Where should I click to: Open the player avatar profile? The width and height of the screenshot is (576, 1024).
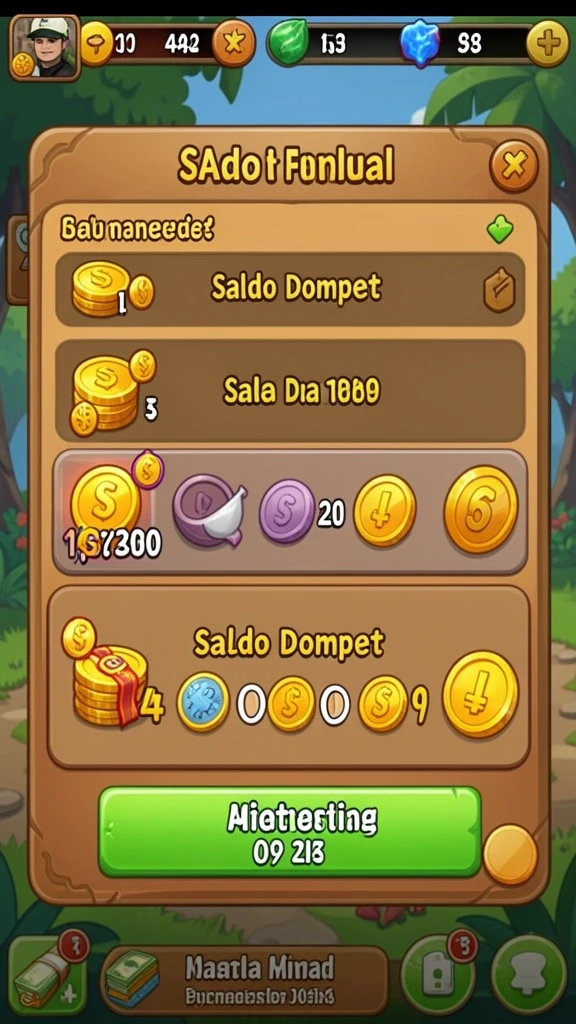tap(44, 48)
